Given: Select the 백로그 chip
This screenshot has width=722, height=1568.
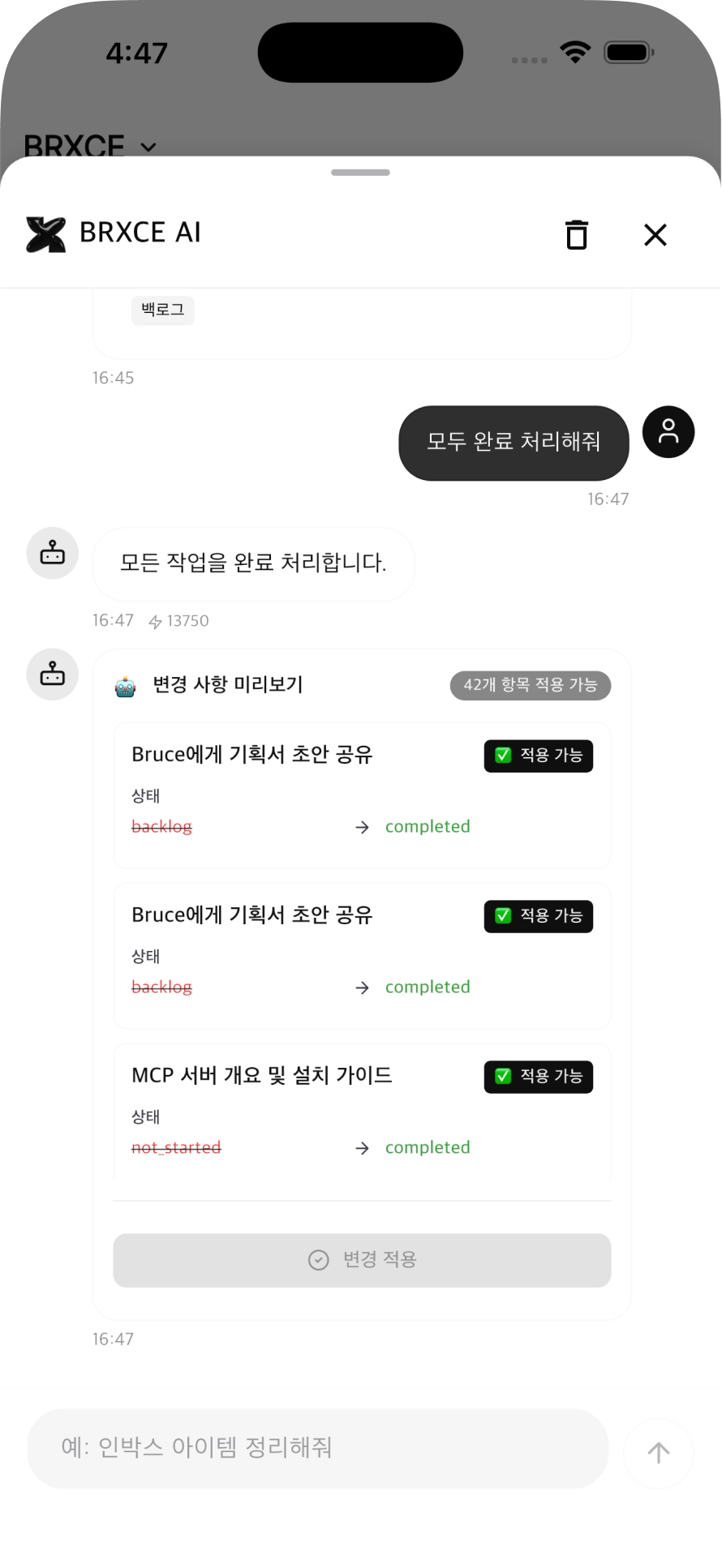Looking at the screenshot, I should [x=162, y=311].
